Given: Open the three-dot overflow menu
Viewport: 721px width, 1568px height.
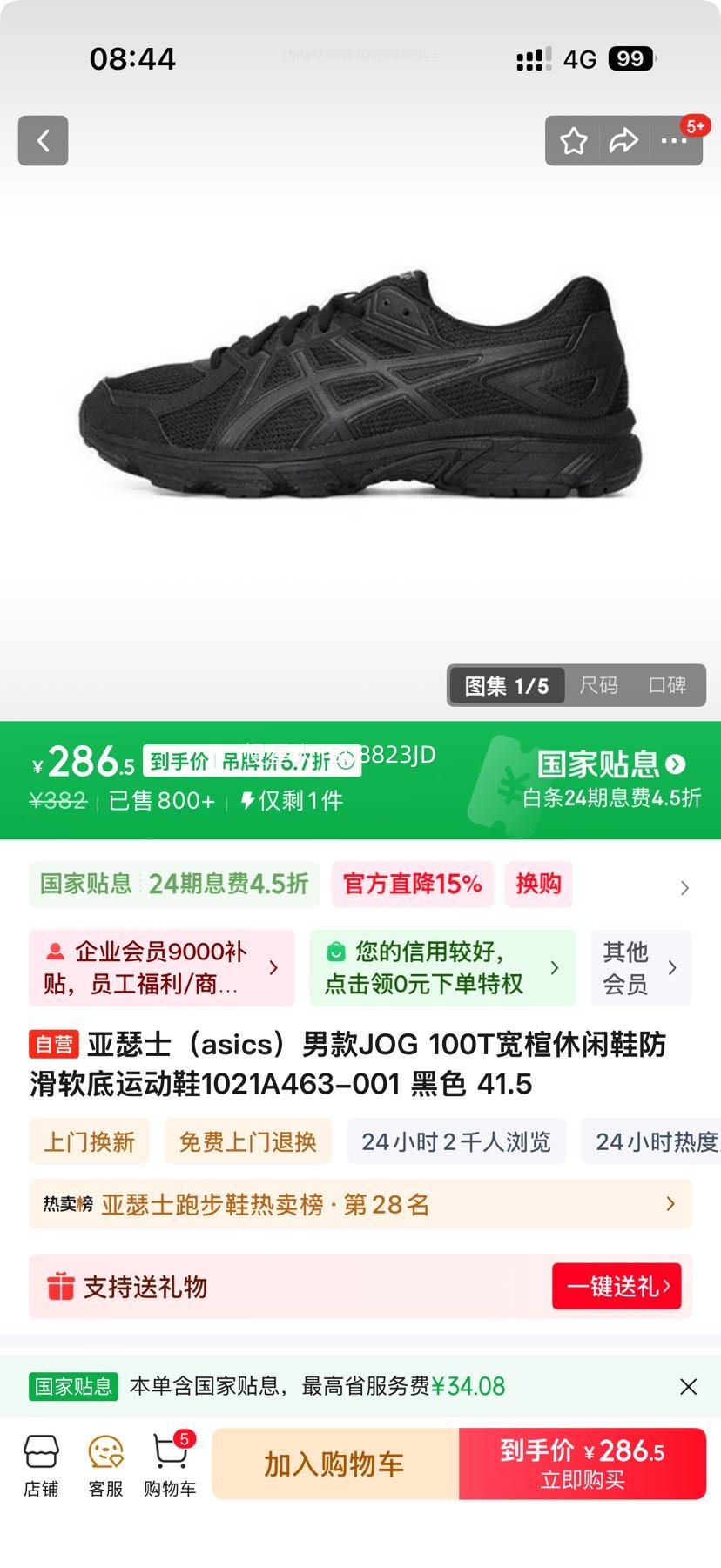Looking at the screenshot, I should (x=674, y=141).
